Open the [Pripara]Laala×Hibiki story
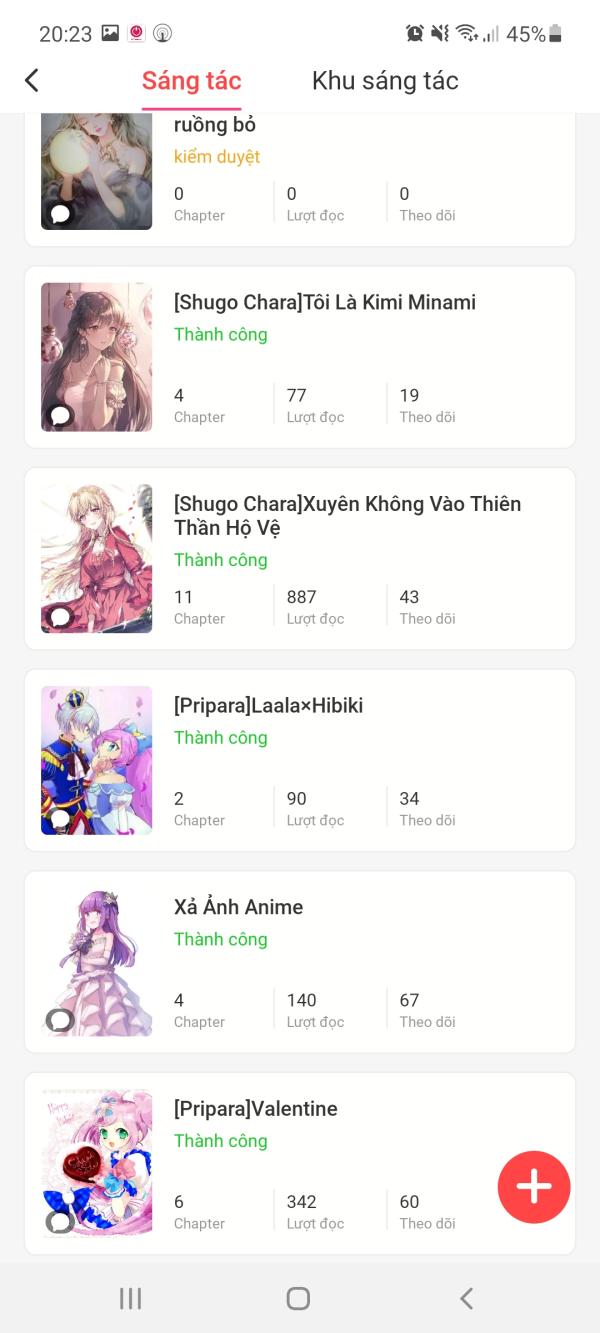The width and height of the screenshot is (600, 1333). coord(268,705)
